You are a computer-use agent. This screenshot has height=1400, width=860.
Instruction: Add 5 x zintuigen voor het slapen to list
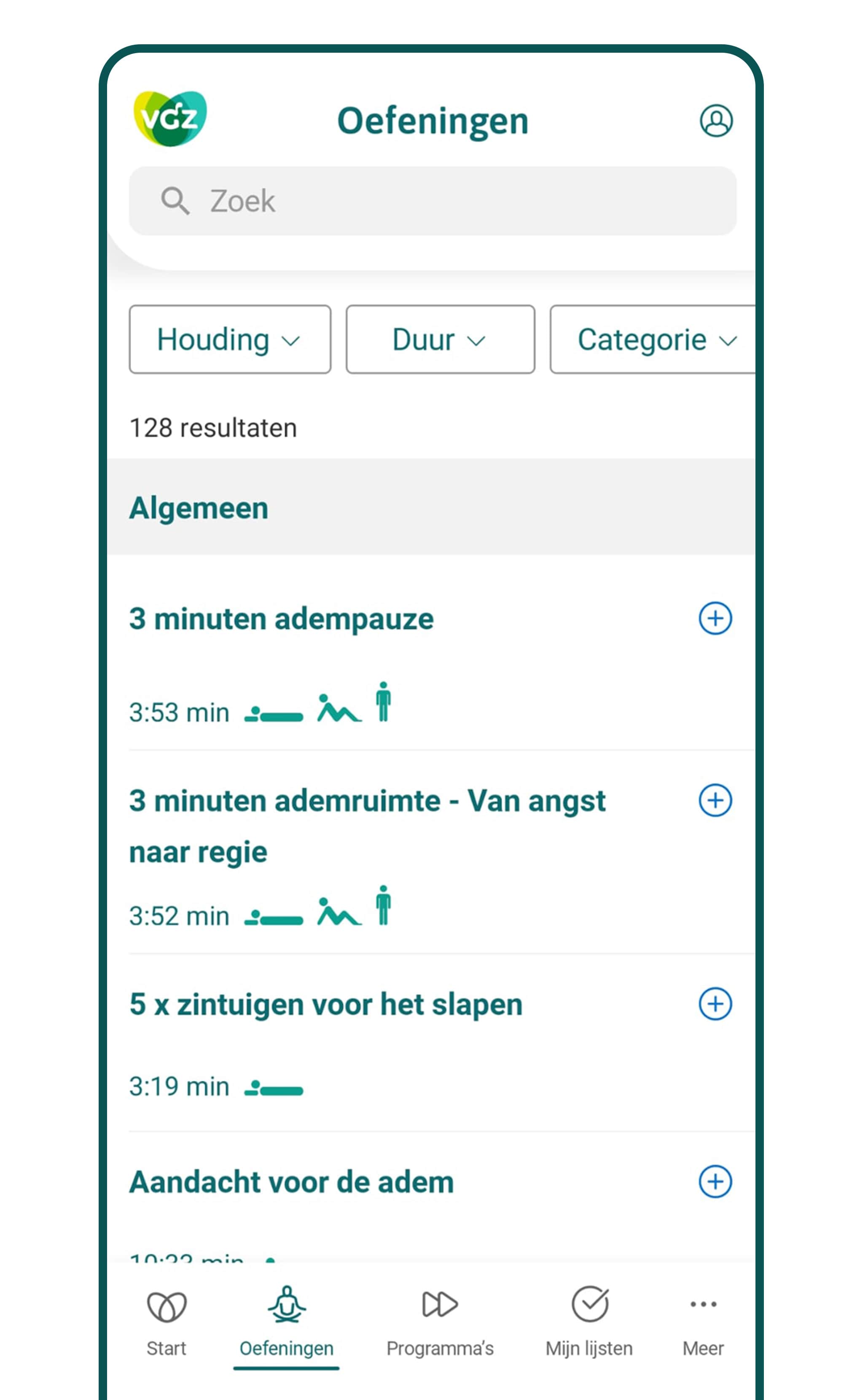coord(715,1004)
